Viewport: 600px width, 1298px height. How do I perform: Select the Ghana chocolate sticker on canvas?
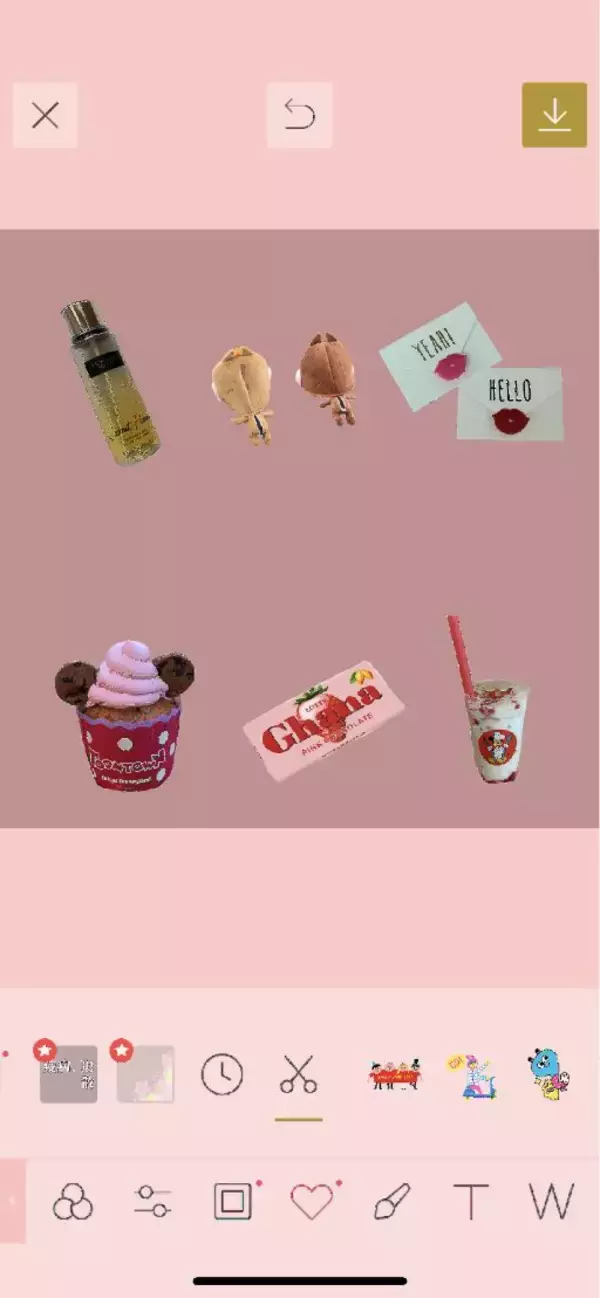pos(323,720)
